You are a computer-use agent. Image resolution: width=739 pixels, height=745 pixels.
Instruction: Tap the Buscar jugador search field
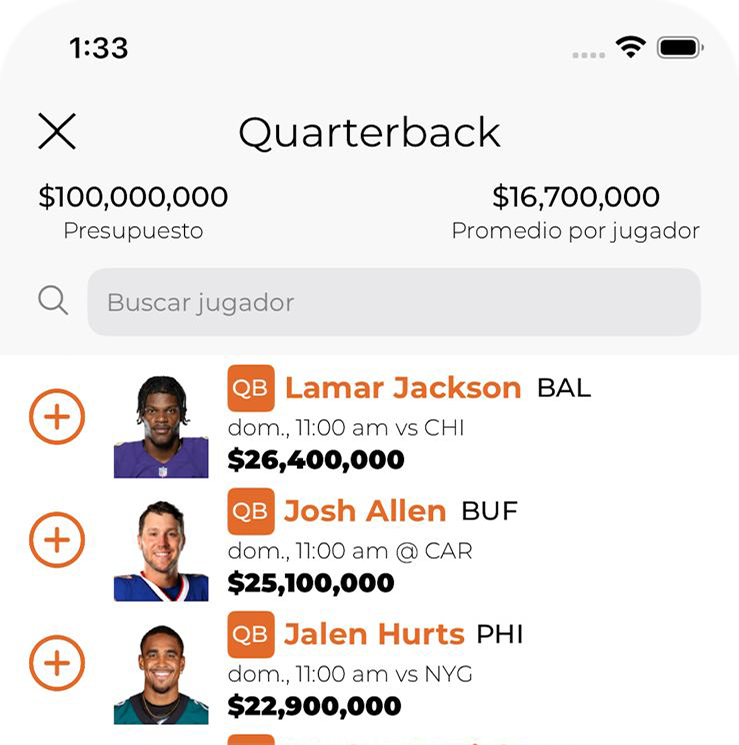click(x=394, y=302)
